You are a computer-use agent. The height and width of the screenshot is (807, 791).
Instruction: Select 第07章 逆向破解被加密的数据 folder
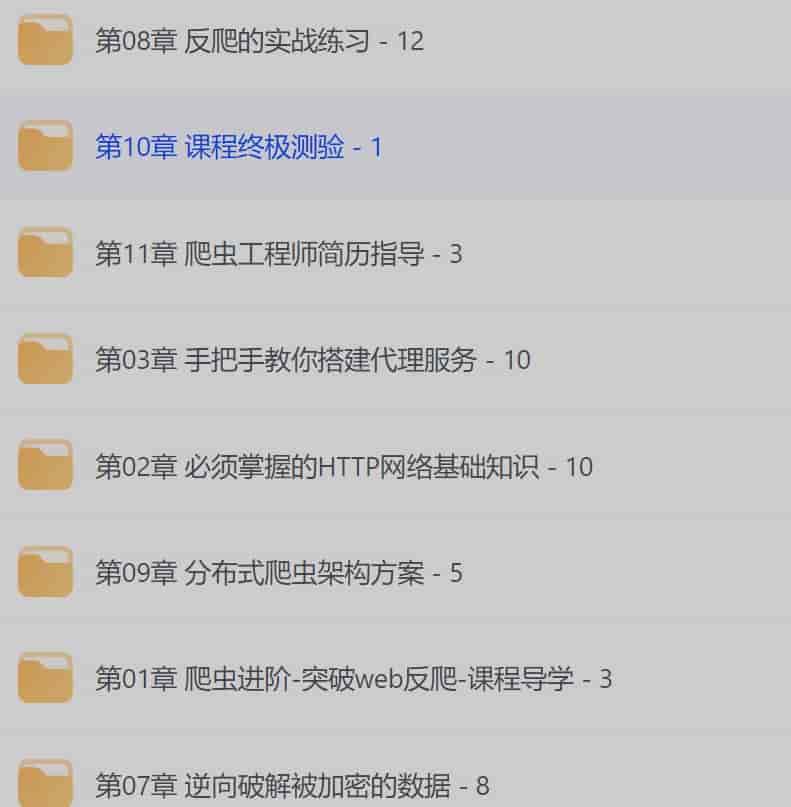[x=292, y=785]
